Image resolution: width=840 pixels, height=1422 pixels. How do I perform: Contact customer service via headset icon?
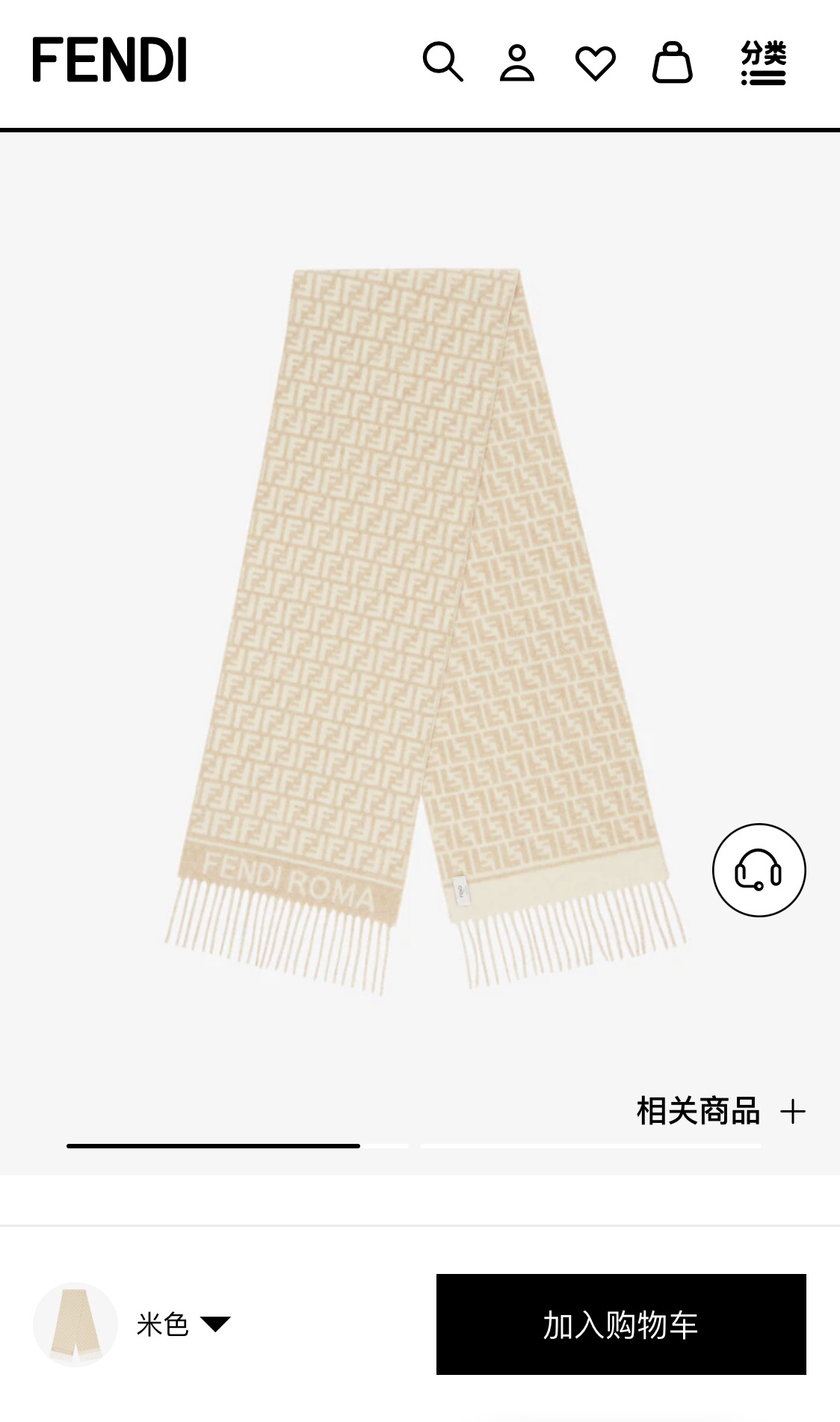(759, 870)
